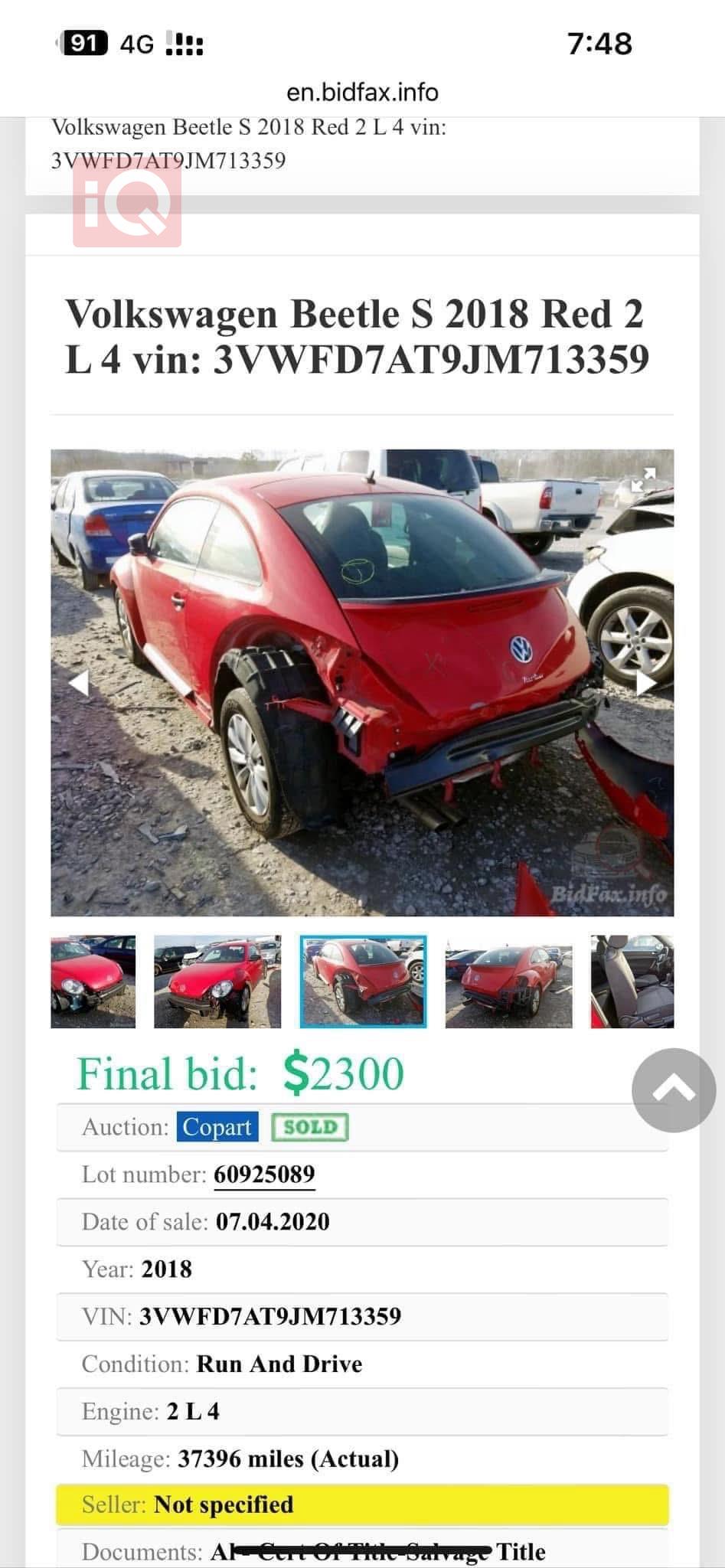Select the second front-view thumbnail

point(217,981)
